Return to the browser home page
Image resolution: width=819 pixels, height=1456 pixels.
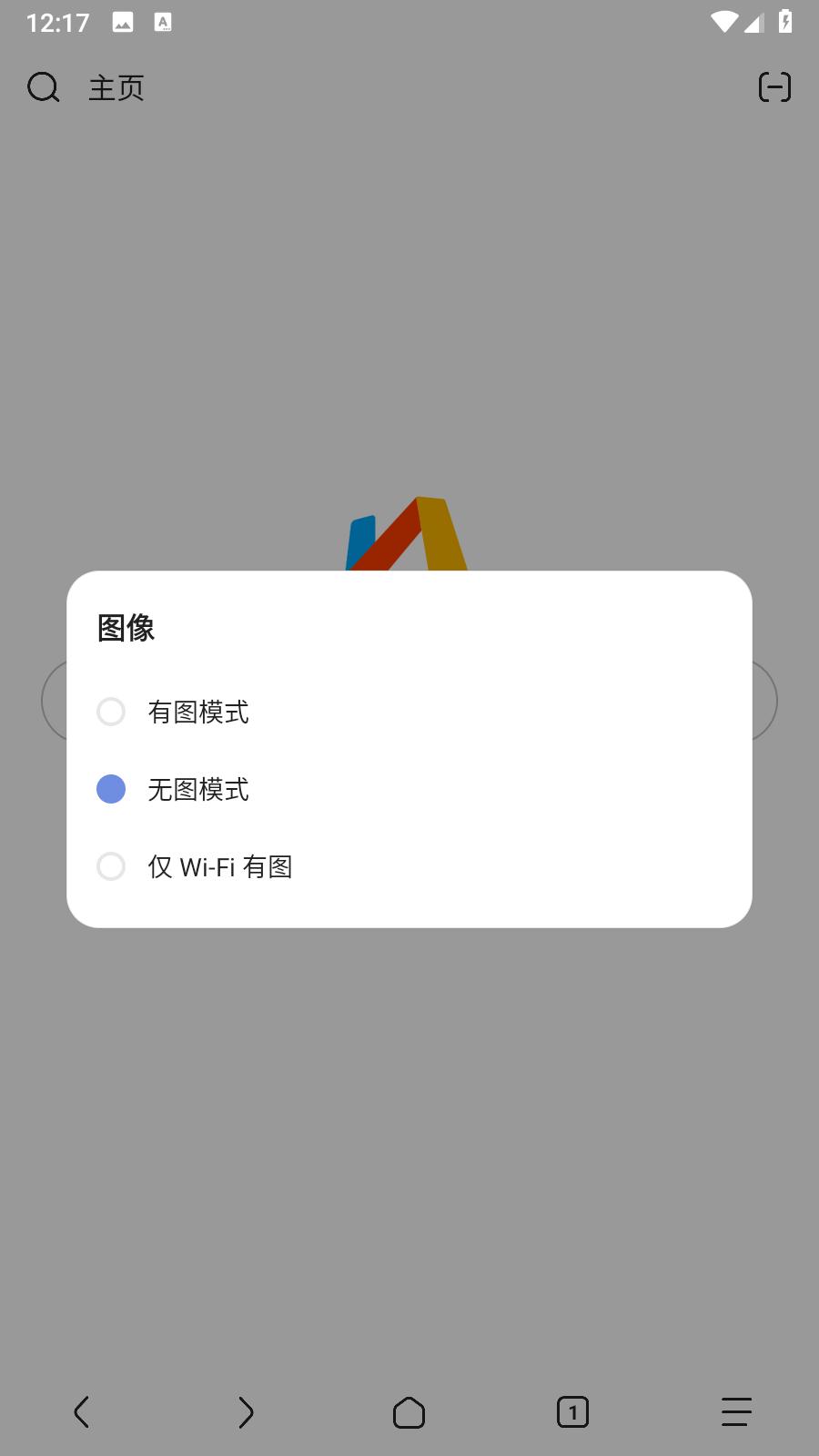click(409, 1412)
